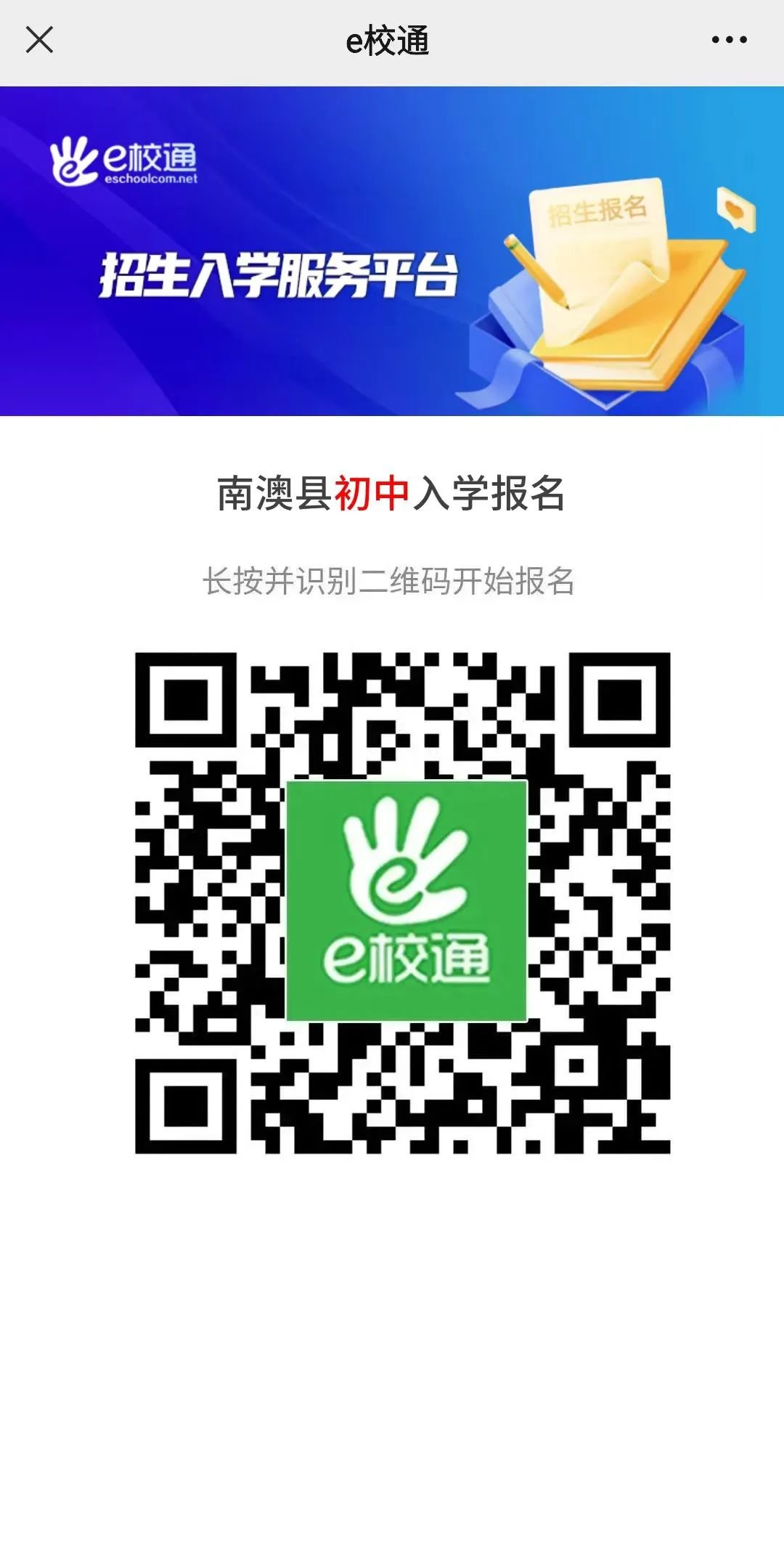Close the e校通 page
This screenshot has width=784, height=1551.
coord(39,40)
